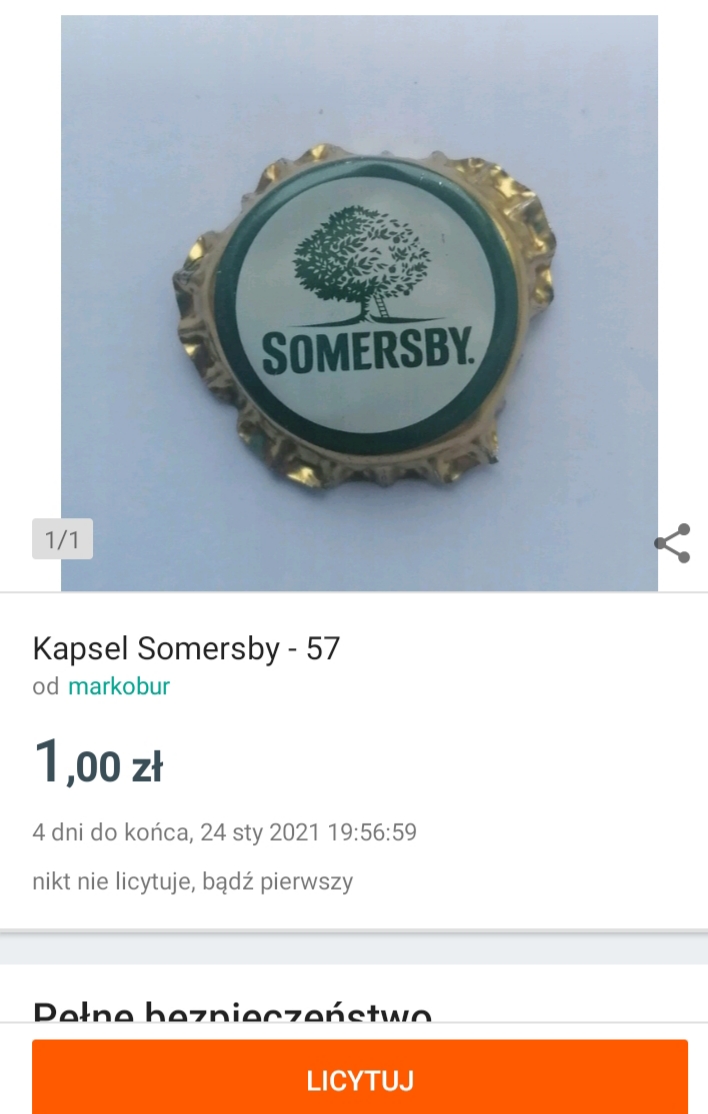Tap the orange LICYTUJ bid button
Viewport: 708px width, 1114px height.
pos(360,1079)
